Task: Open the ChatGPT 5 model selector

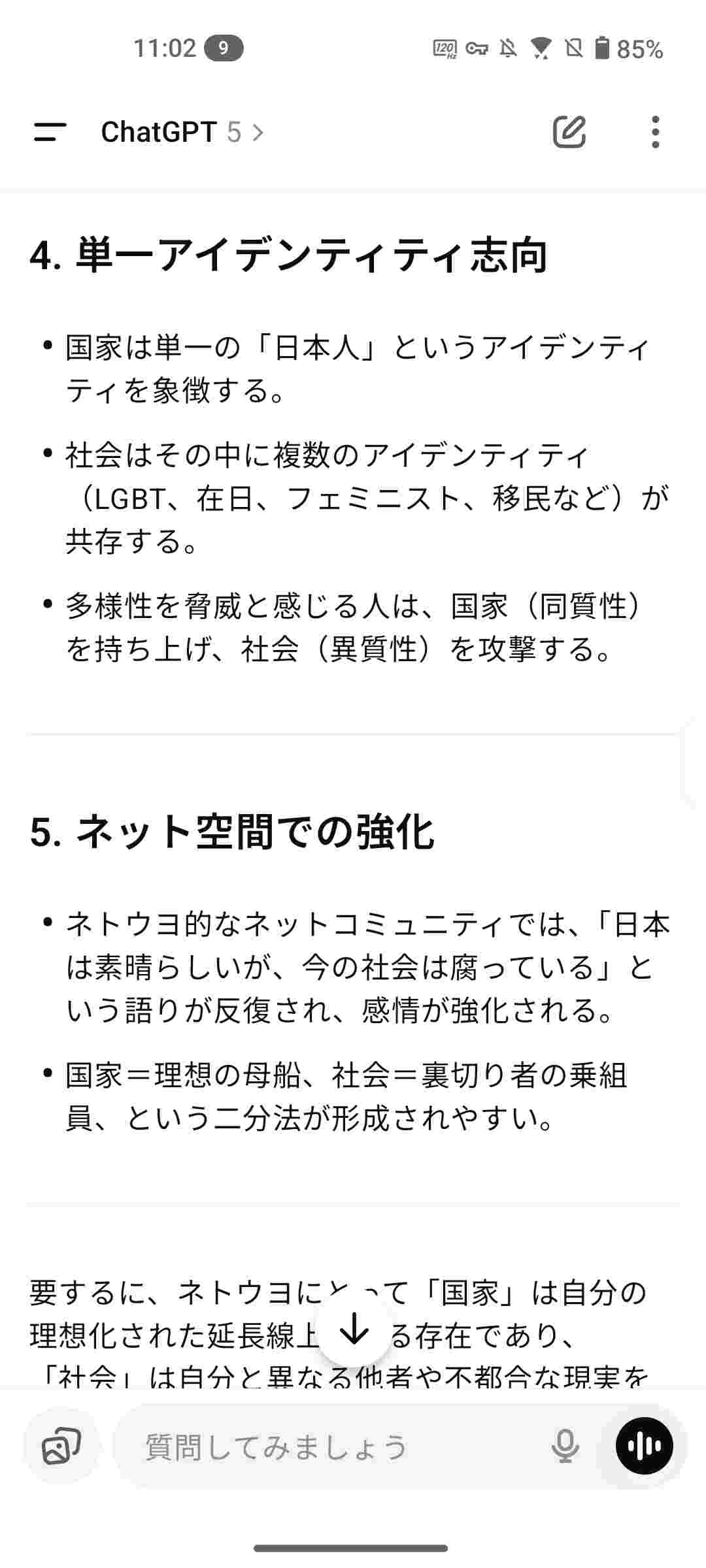Action: point(182,133)
